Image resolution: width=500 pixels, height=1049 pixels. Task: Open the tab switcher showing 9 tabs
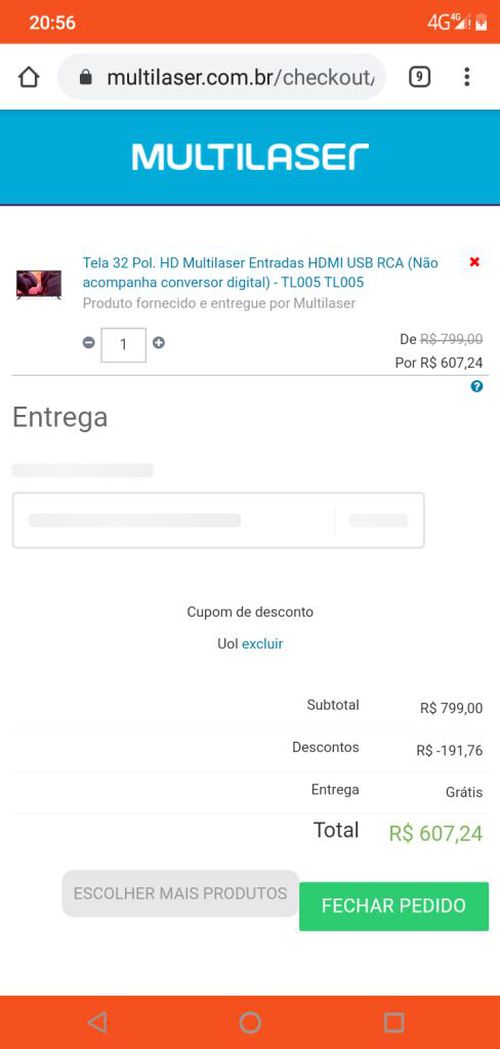click(419, 77)
